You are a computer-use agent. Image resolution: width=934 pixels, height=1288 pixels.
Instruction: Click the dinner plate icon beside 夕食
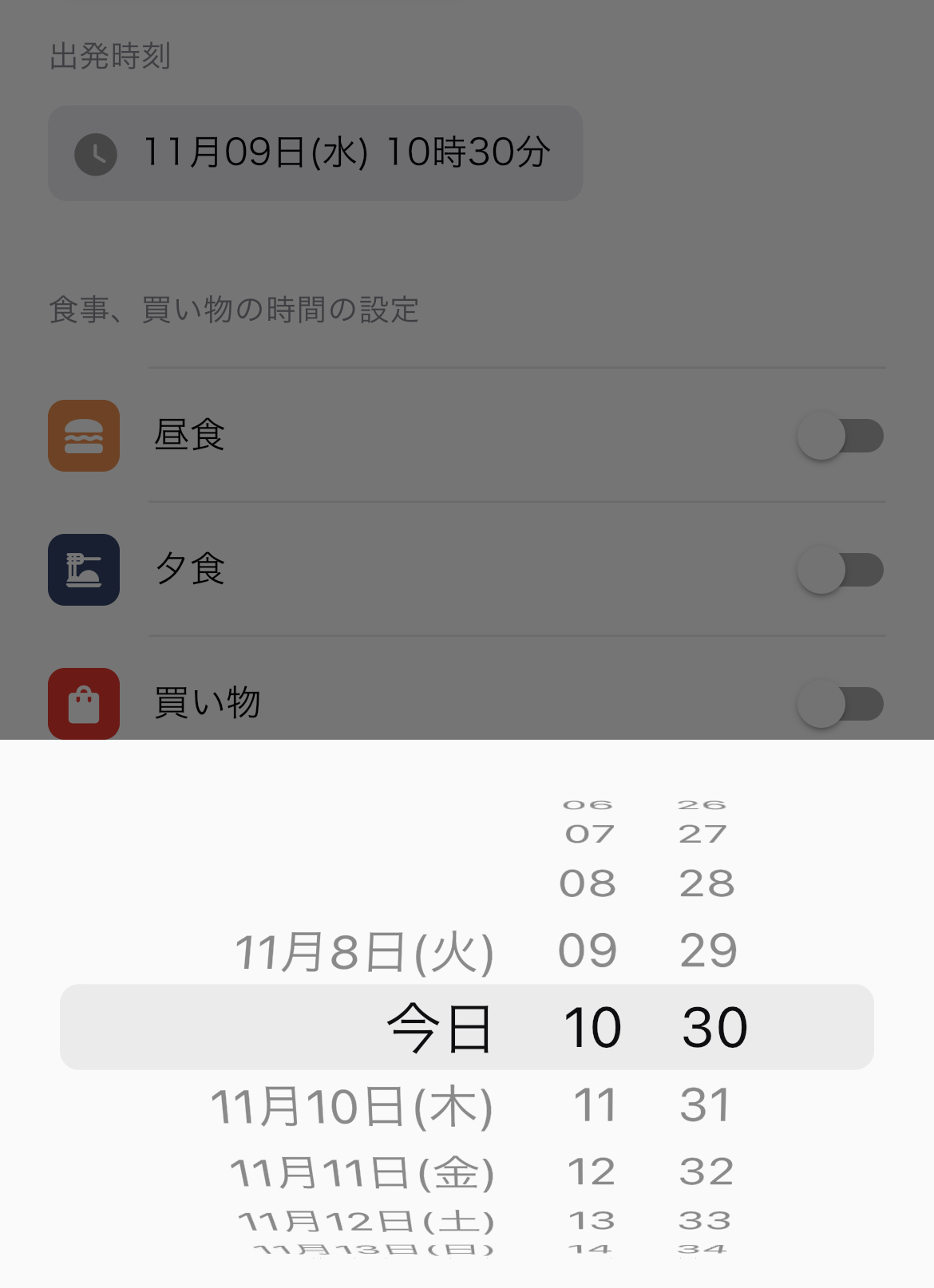pos(83,570)
